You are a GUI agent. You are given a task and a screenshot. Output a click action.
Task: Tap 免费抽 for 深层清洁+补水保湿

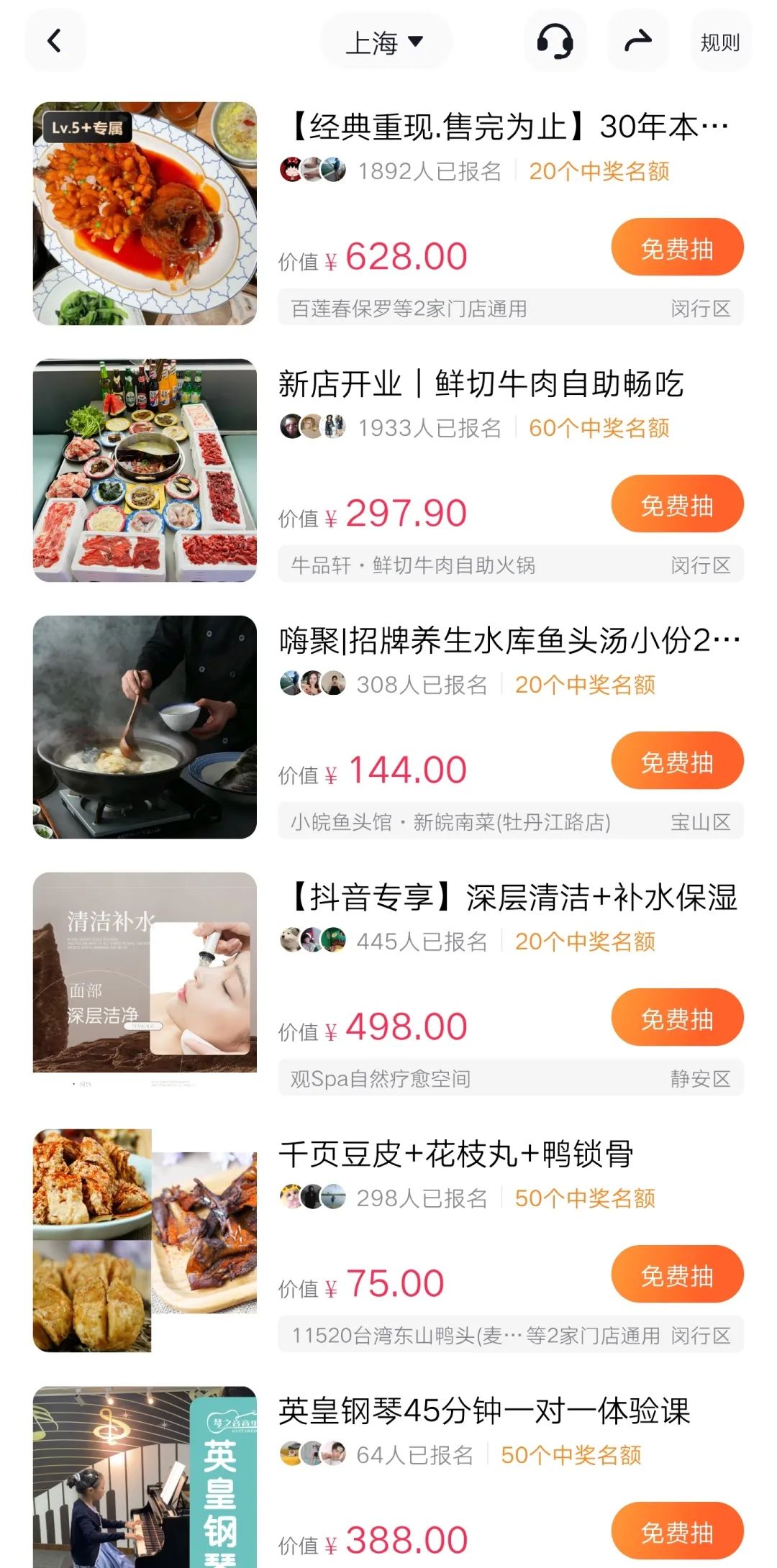click(677, 1018)
